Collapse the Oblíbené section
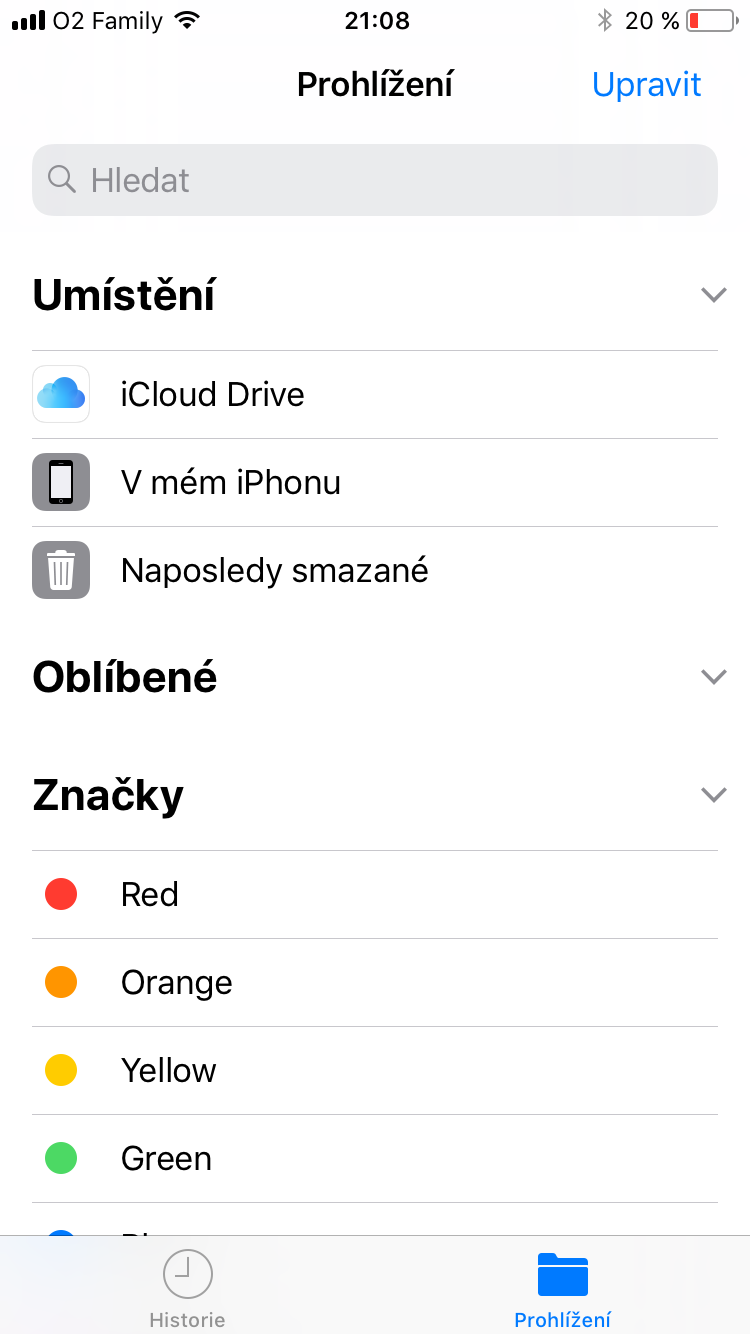 712,677
